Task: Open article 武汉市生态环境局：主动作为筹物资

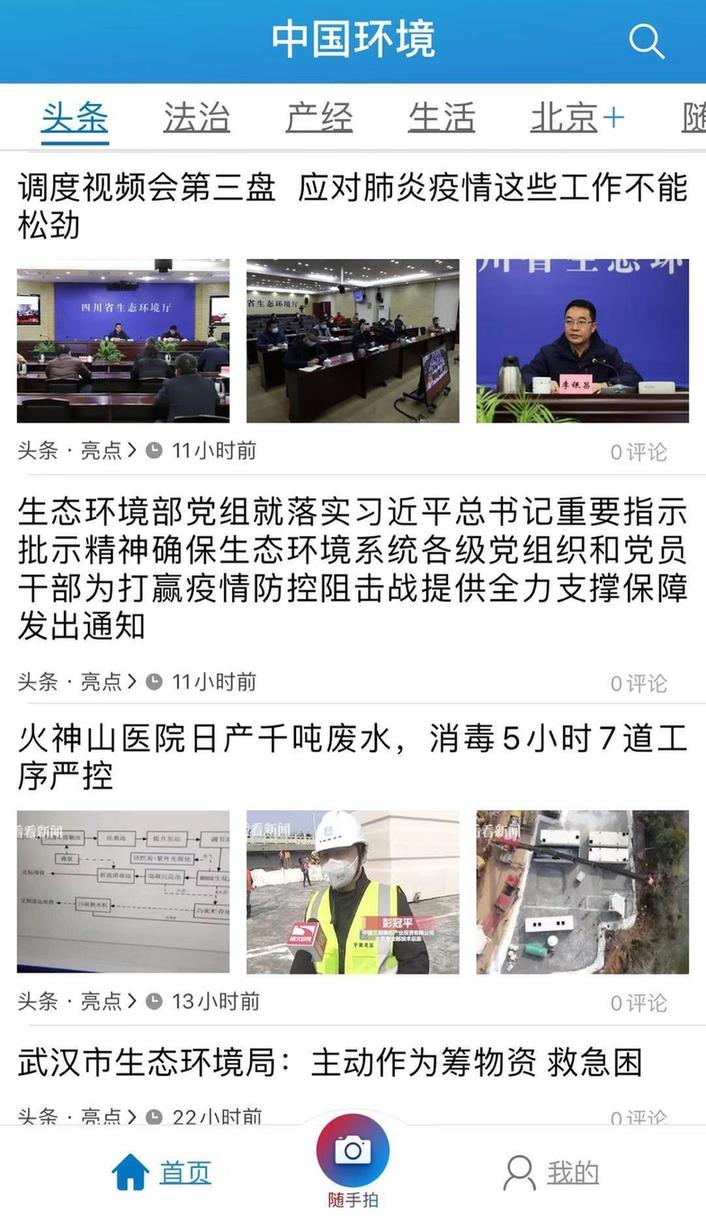Action: pyautogui.click(x=330, y=1063)
